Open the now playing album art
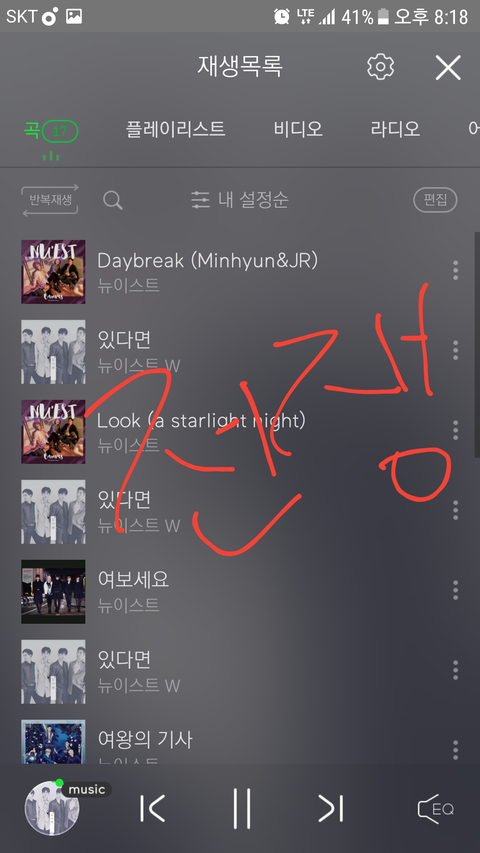This screenshot has width=480, height=853. pyautogui.click(x=52, y=808)
